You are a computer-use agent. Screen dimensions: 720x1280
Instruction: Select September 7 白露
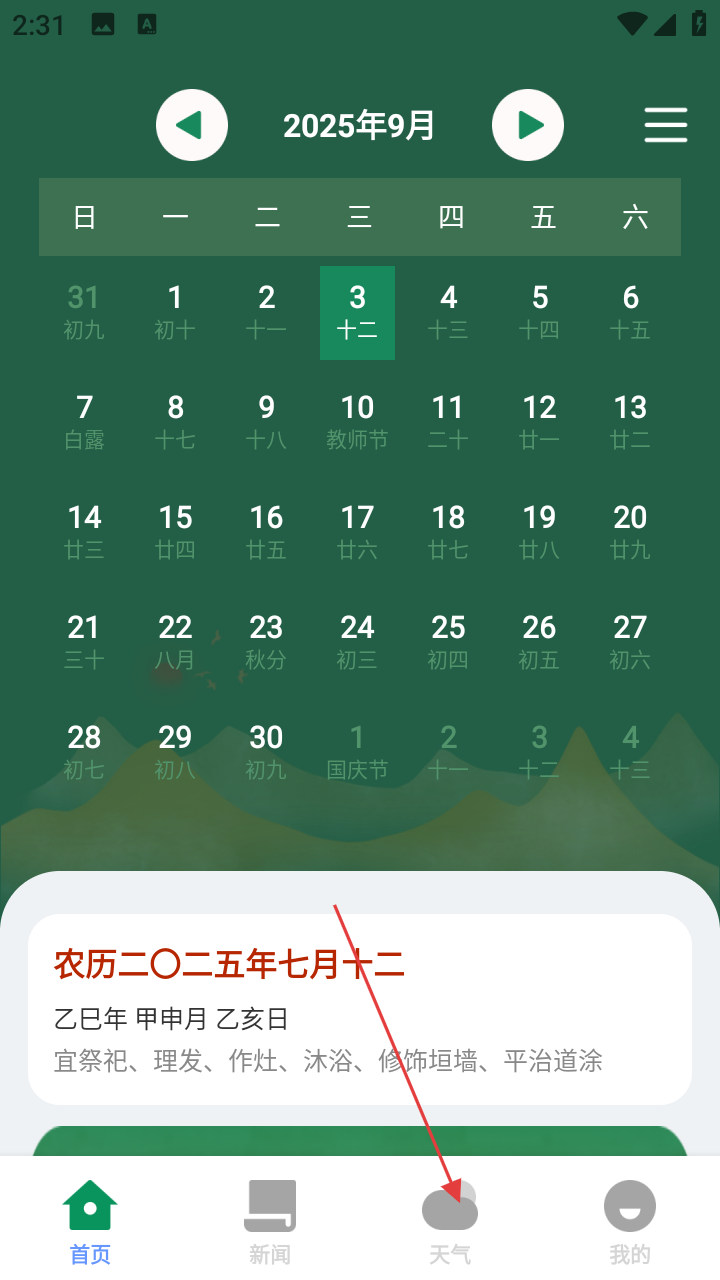tap(84, 421)
